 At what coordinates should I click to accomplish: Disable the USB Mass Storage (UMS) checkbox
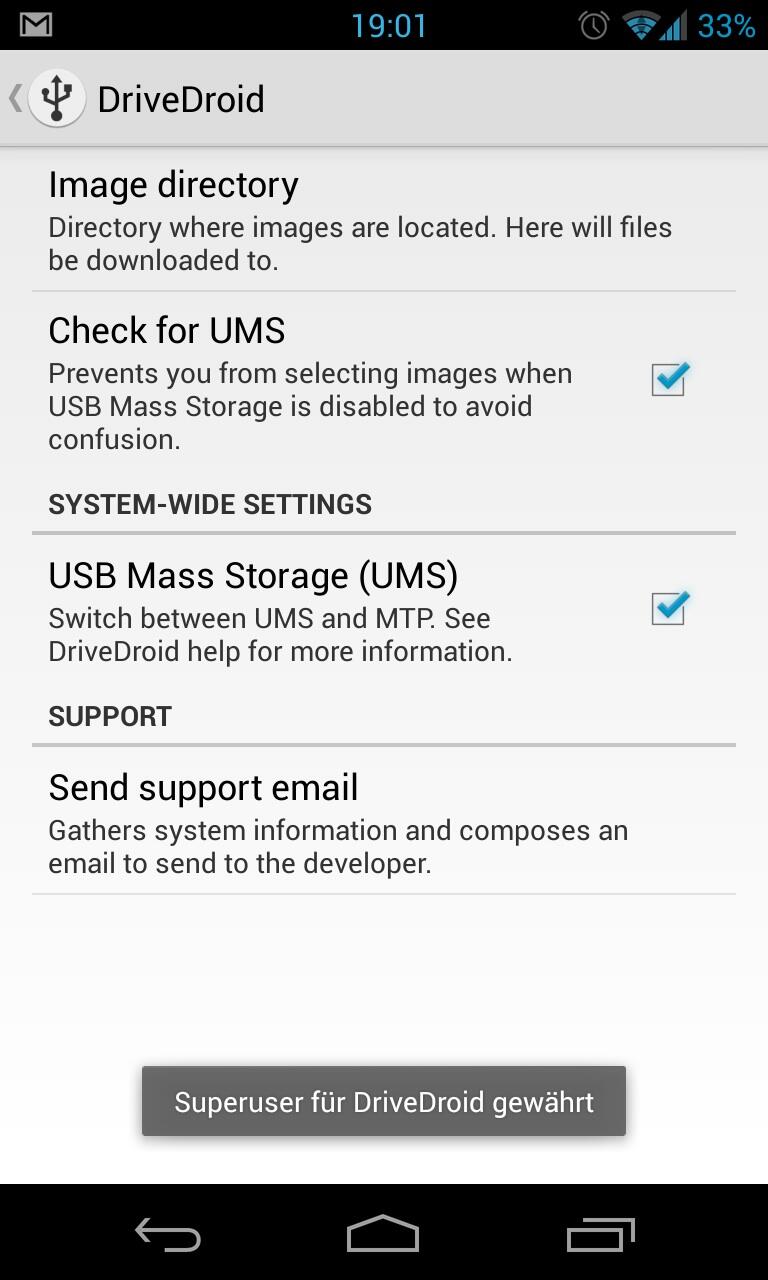(x=669, y=607)
